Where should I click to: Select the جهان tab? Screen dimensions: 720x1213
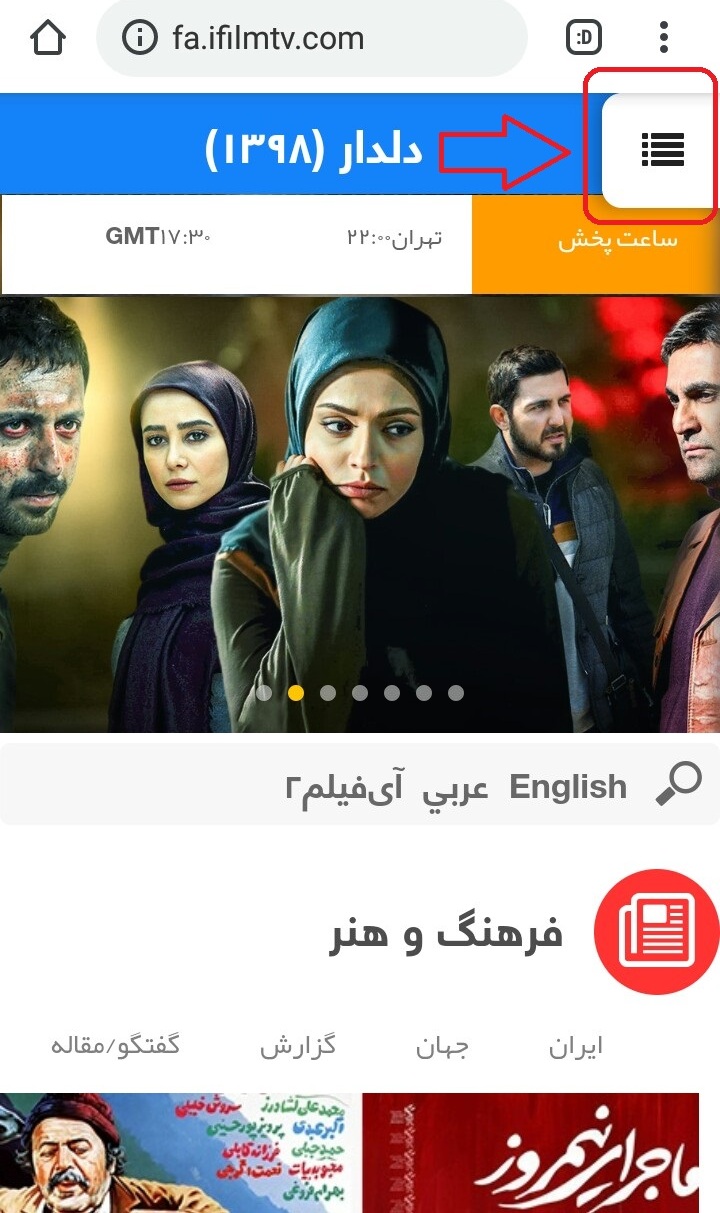coord(442,1047)
